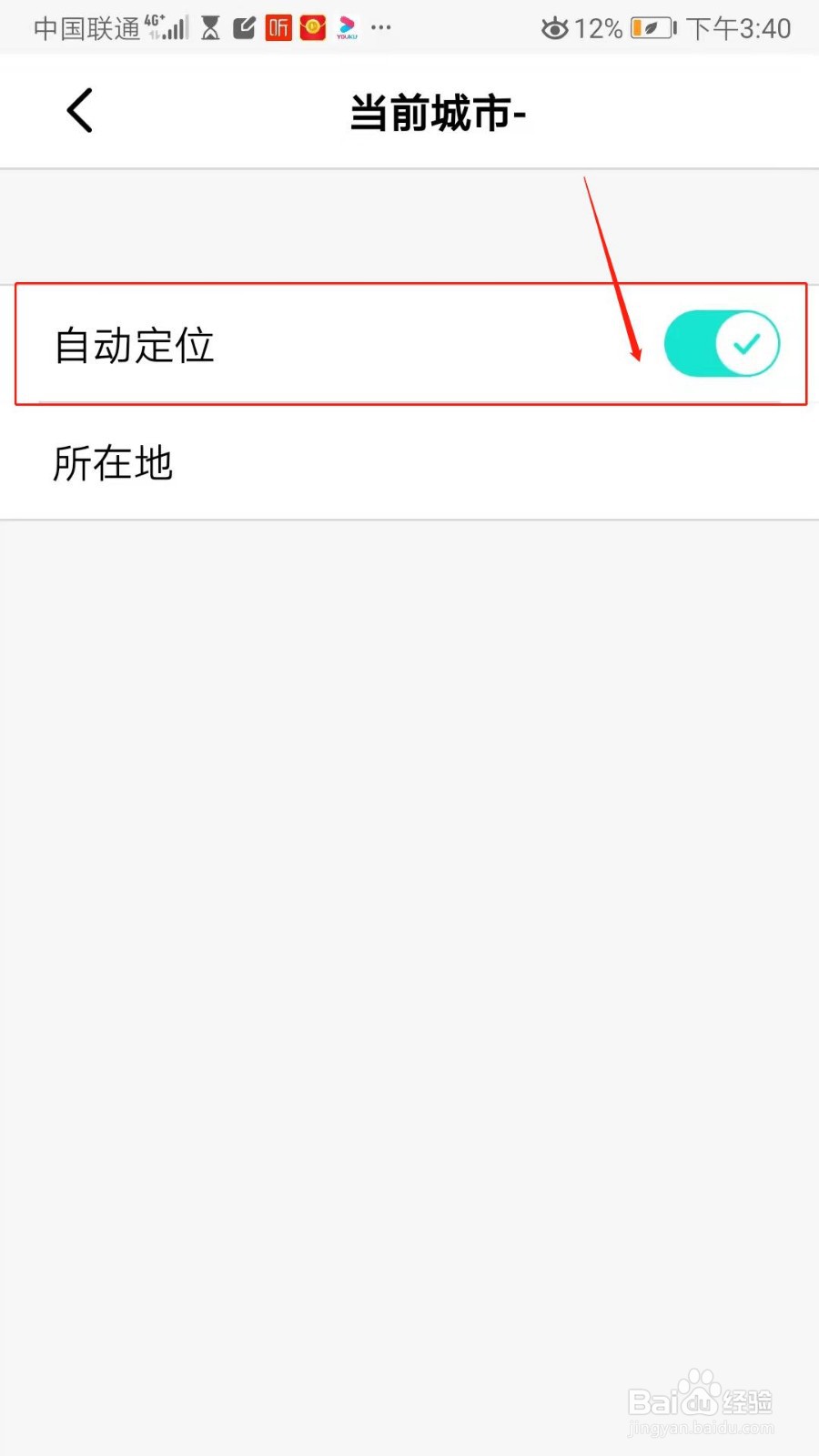Collapse back via the left chevron
819x1456 pixels.
tap(78, 109)
